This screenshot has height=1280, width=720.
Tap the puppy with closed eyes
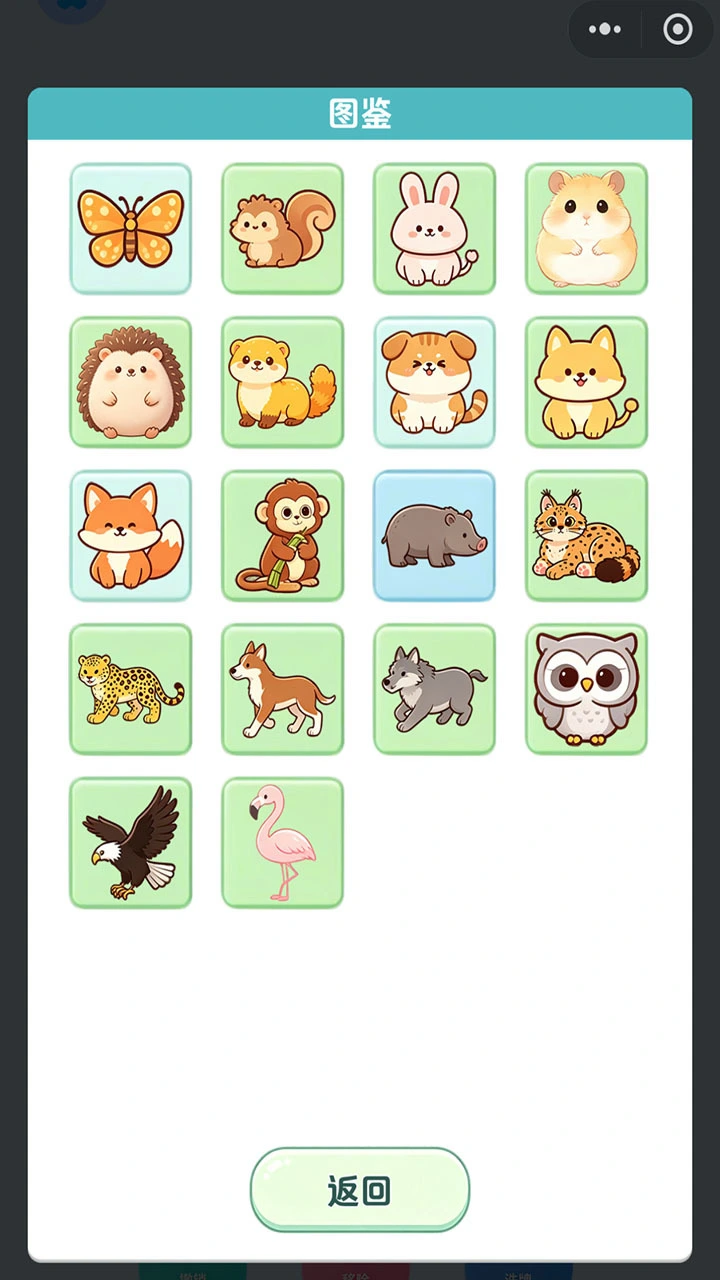tap(434, 382)
